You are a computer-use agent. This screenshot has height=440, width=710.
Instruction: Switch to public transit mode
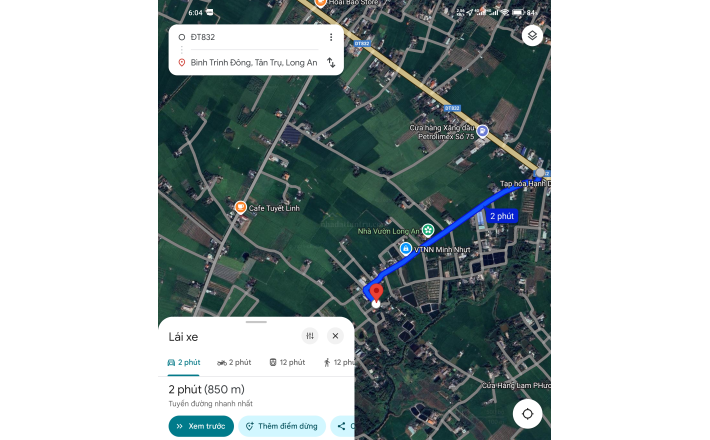(287, 362)
